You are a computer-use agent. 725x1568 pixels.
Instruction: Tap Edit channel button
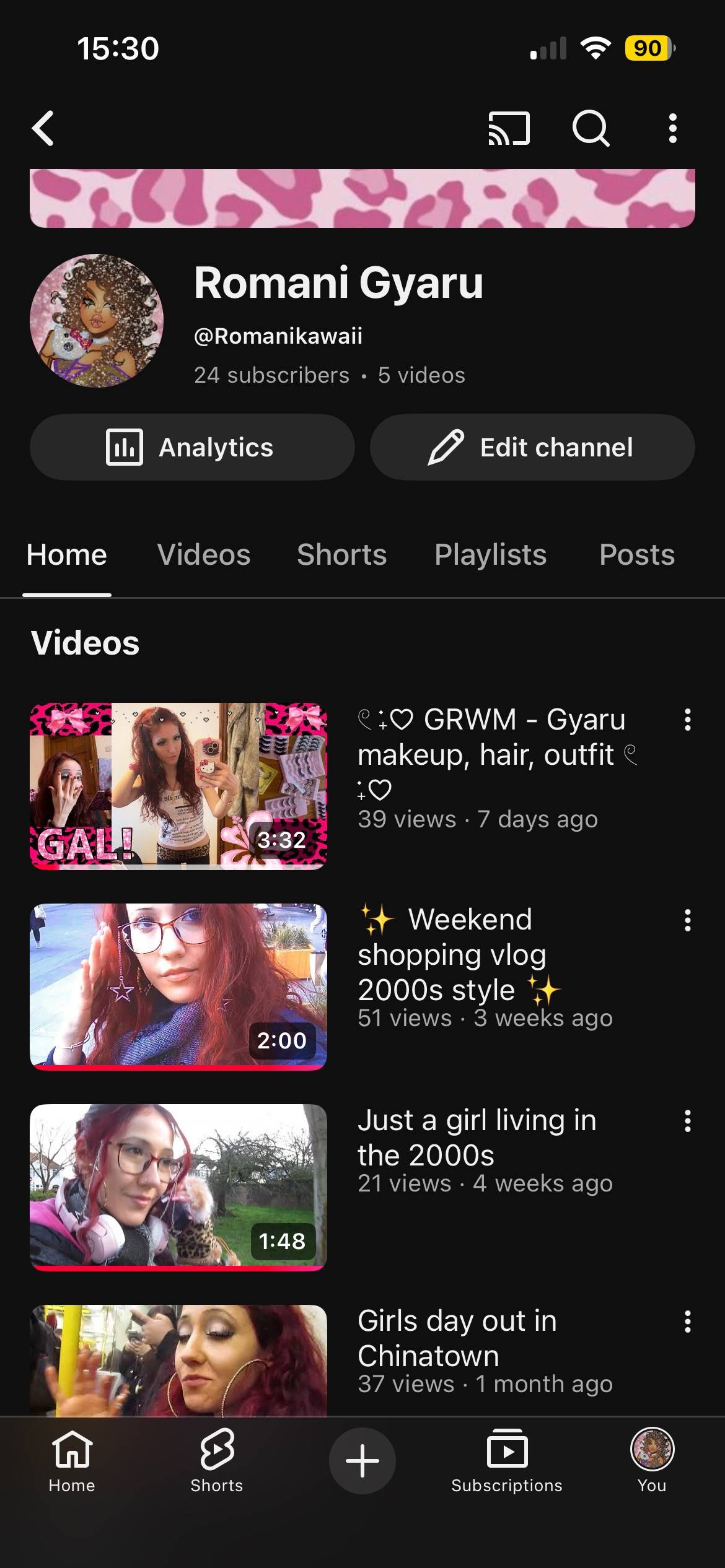click(x=532, y=447)
